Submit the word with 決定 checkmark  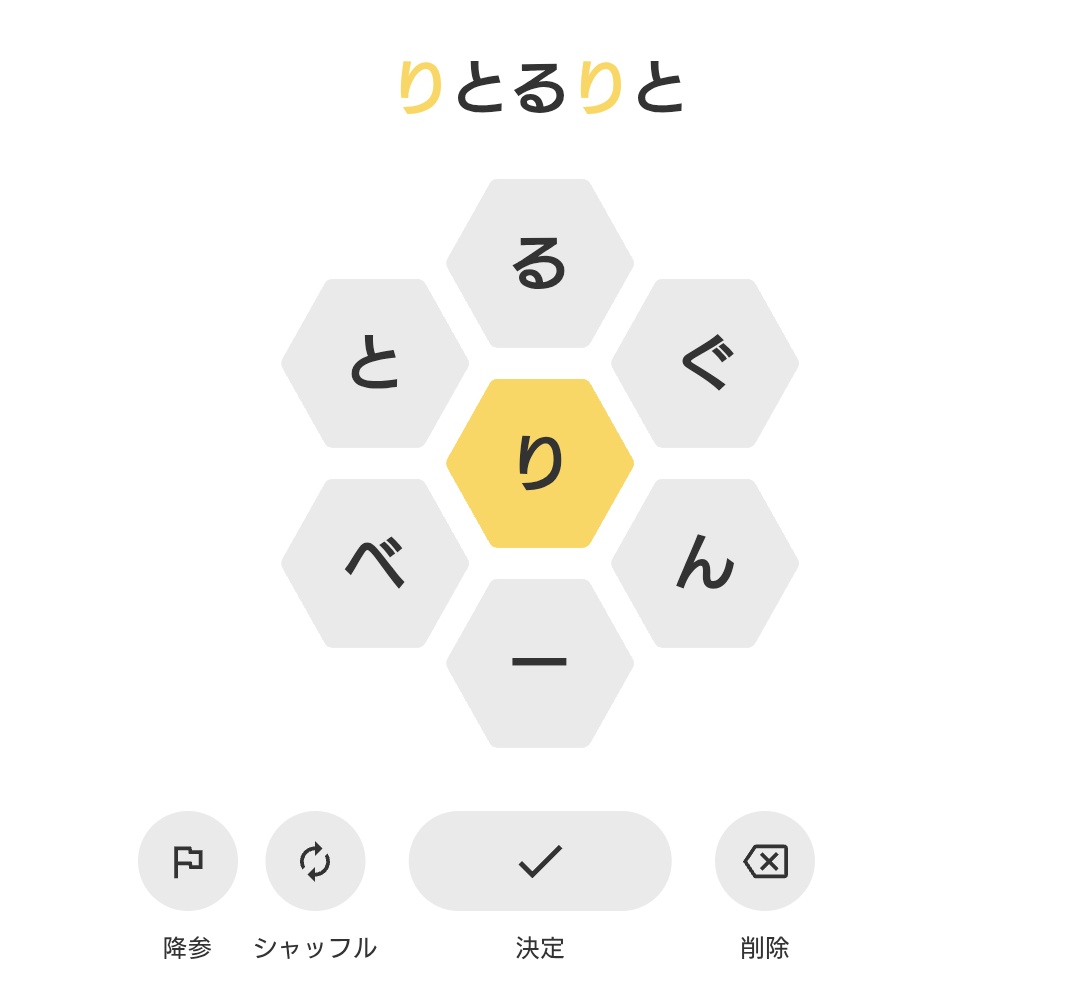pyautogui.click(x=540, y=861)
